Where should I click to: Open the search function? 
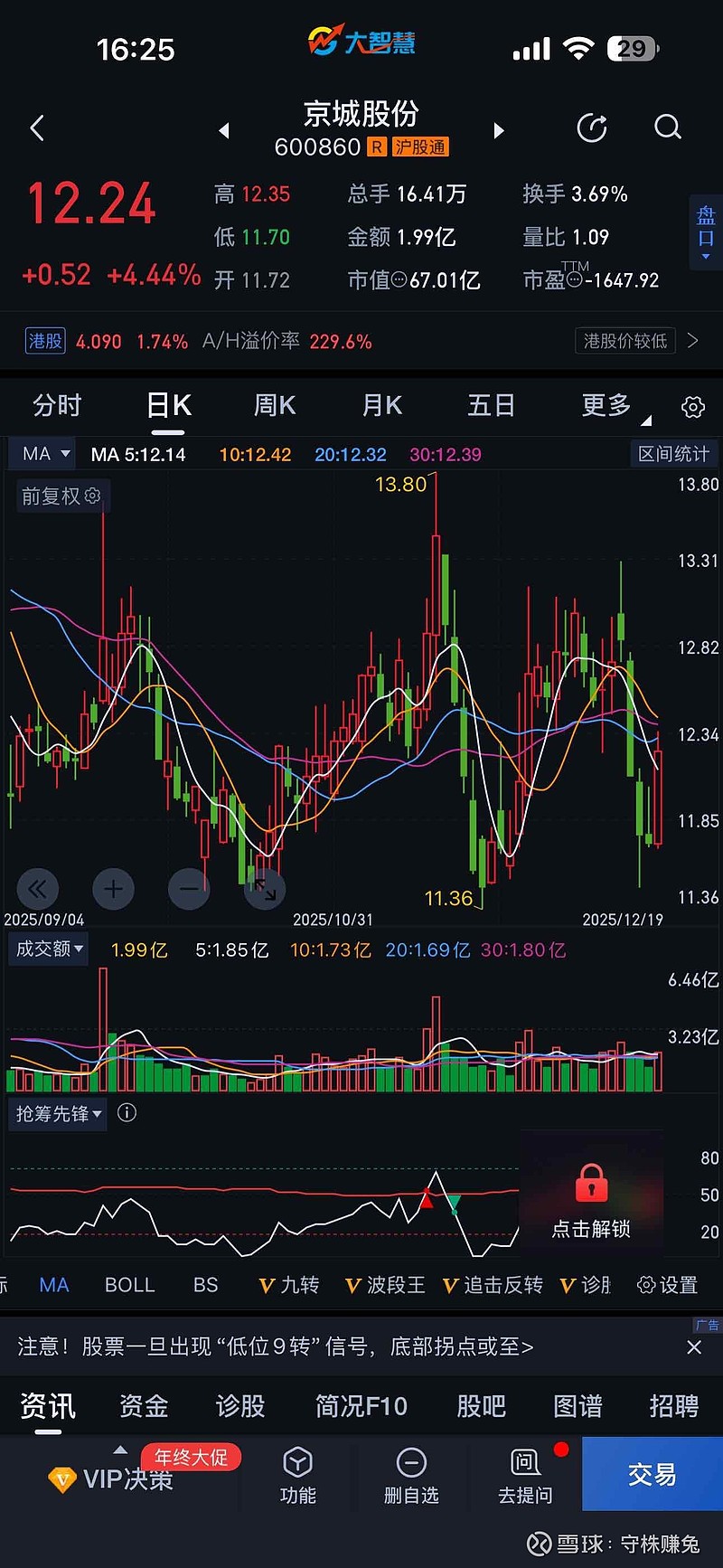667,128
